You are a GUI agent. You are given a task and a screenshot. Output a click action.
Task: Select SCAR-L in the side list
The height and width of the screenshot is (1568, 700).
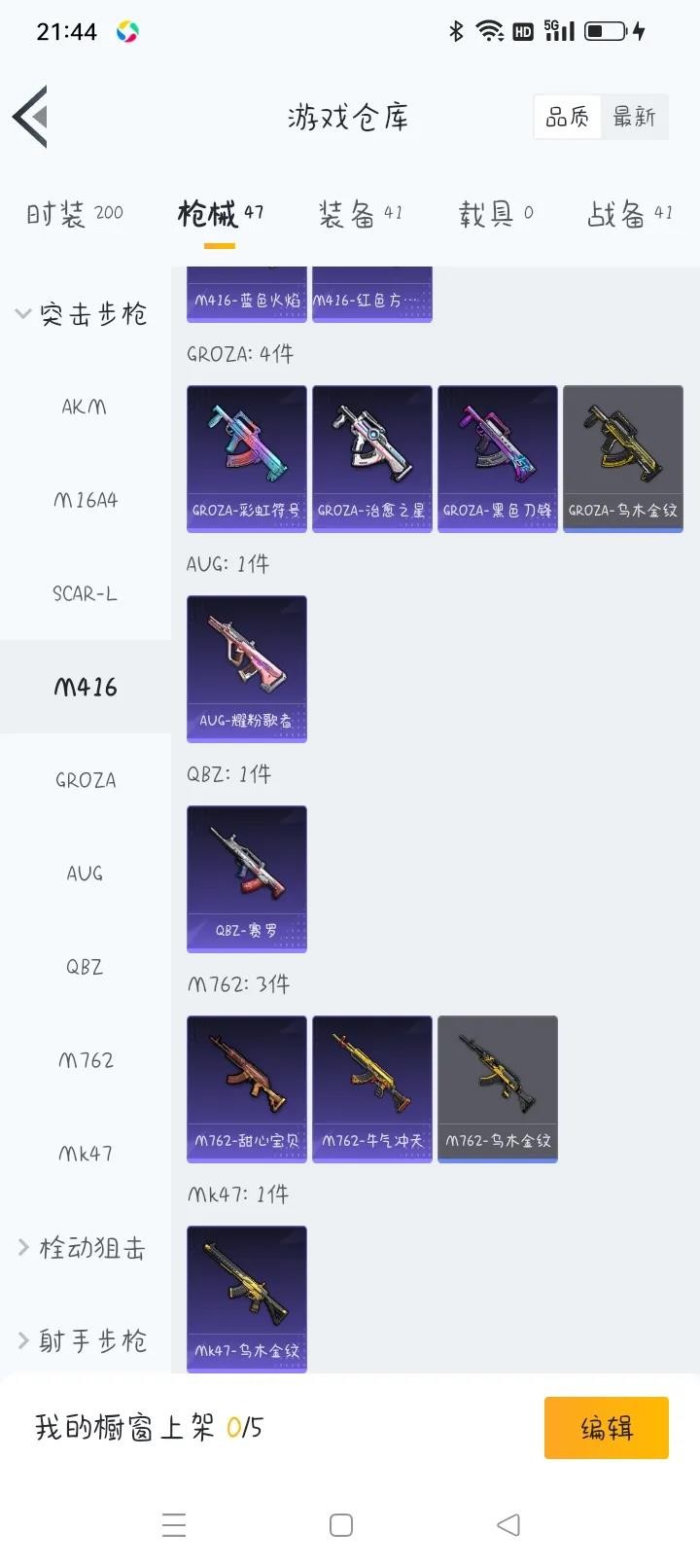pos(85,593)
